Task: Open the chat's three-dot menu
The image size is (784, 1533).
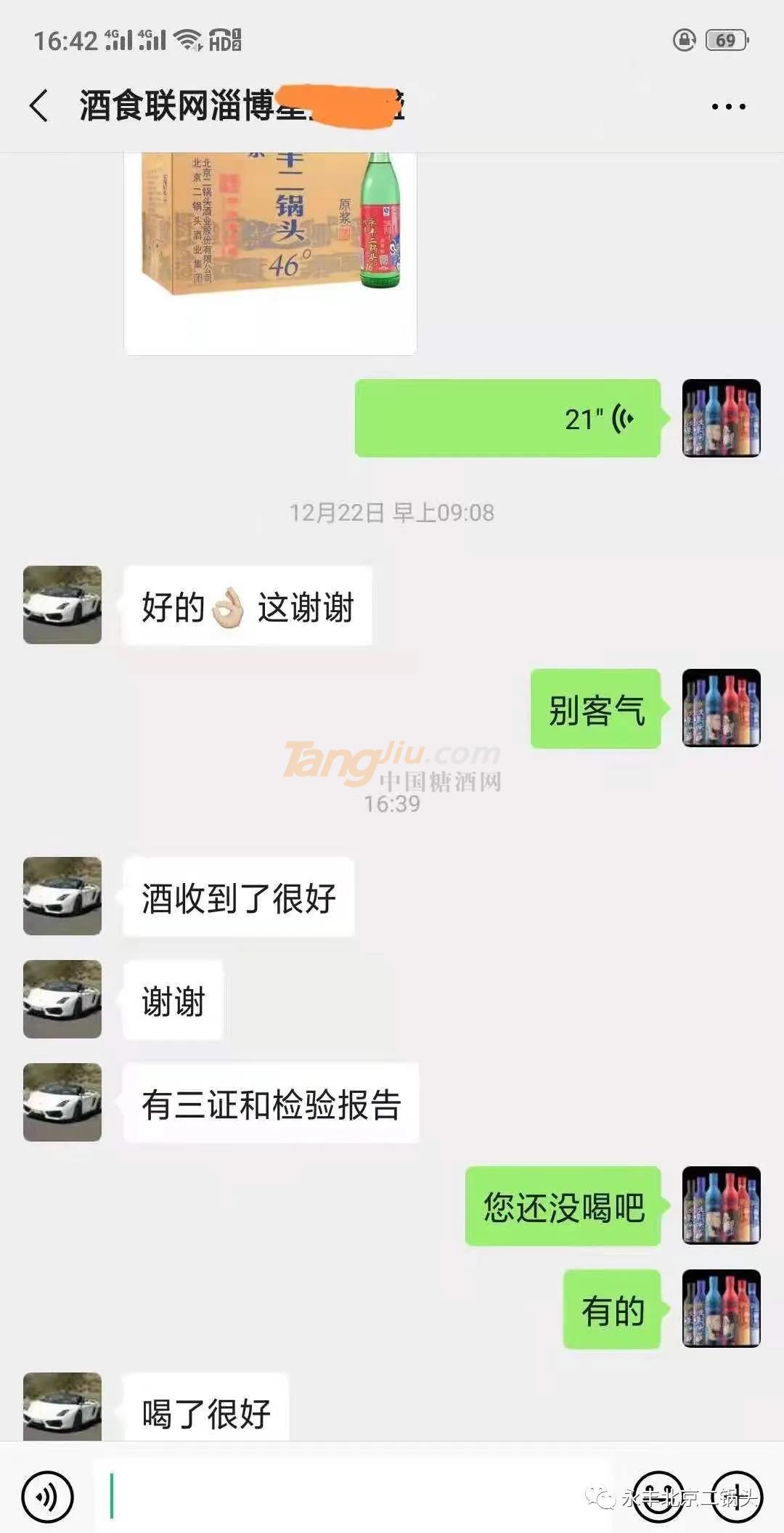Action: pos(728,107)
